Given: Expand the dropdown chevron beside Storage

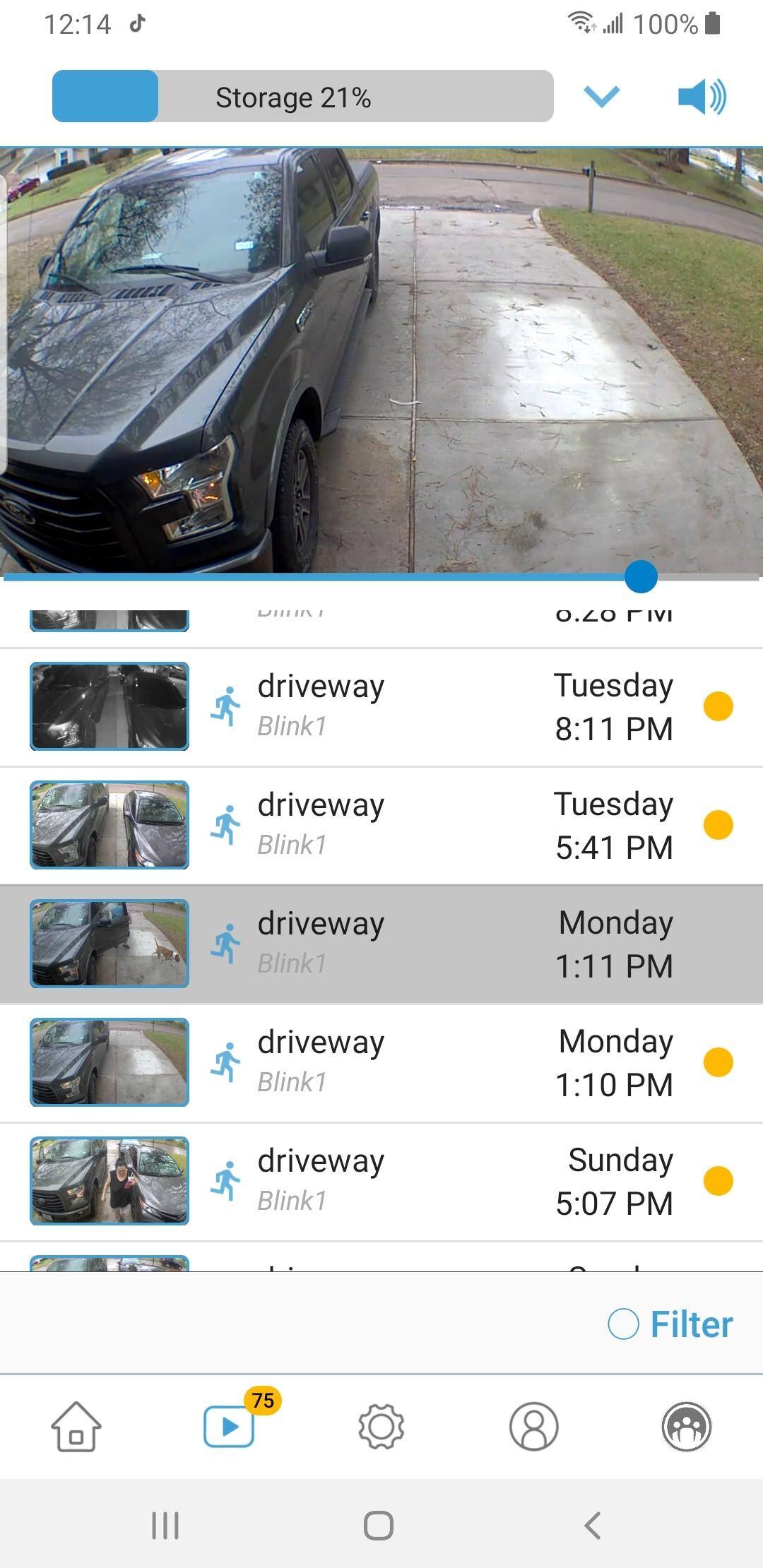Looking at the screenshot, I should [602, 96].
